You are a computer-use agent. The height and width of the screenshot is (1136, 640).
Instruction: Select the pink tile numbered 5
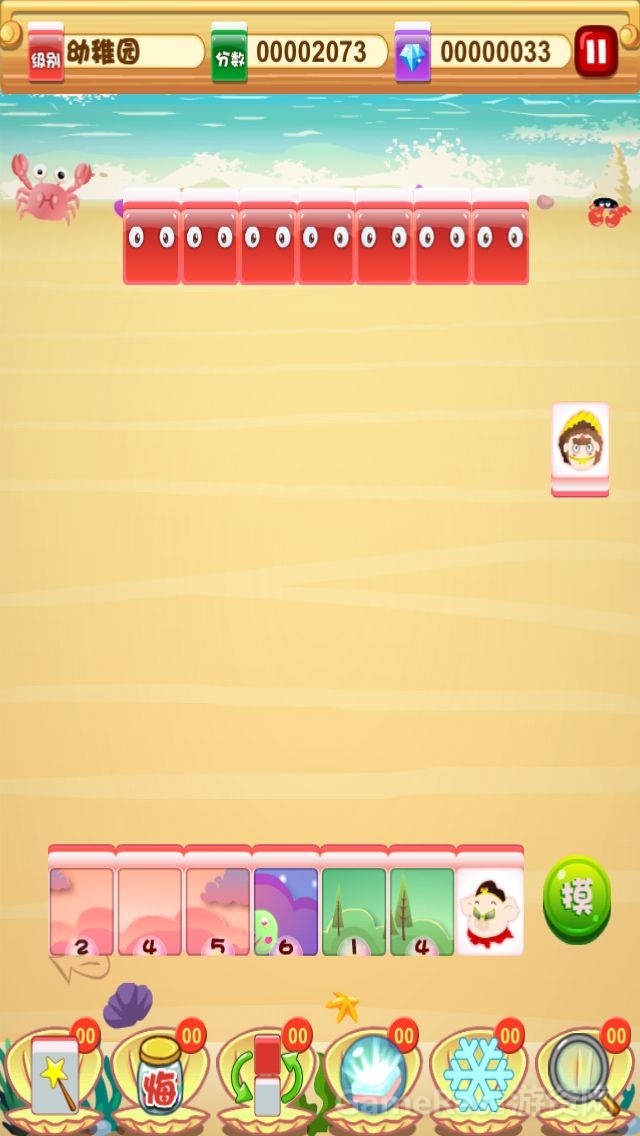(218, 910)
